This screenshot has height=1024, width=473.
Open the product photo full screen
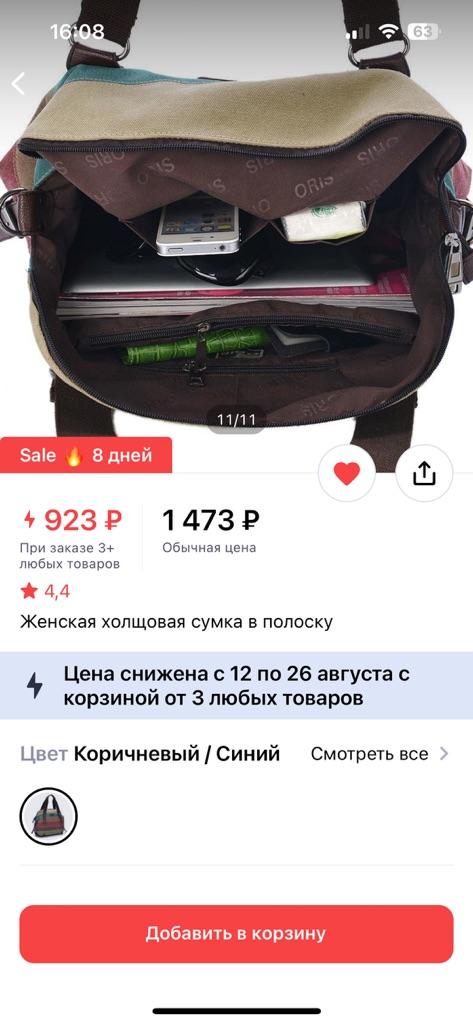tap(236, 222)
